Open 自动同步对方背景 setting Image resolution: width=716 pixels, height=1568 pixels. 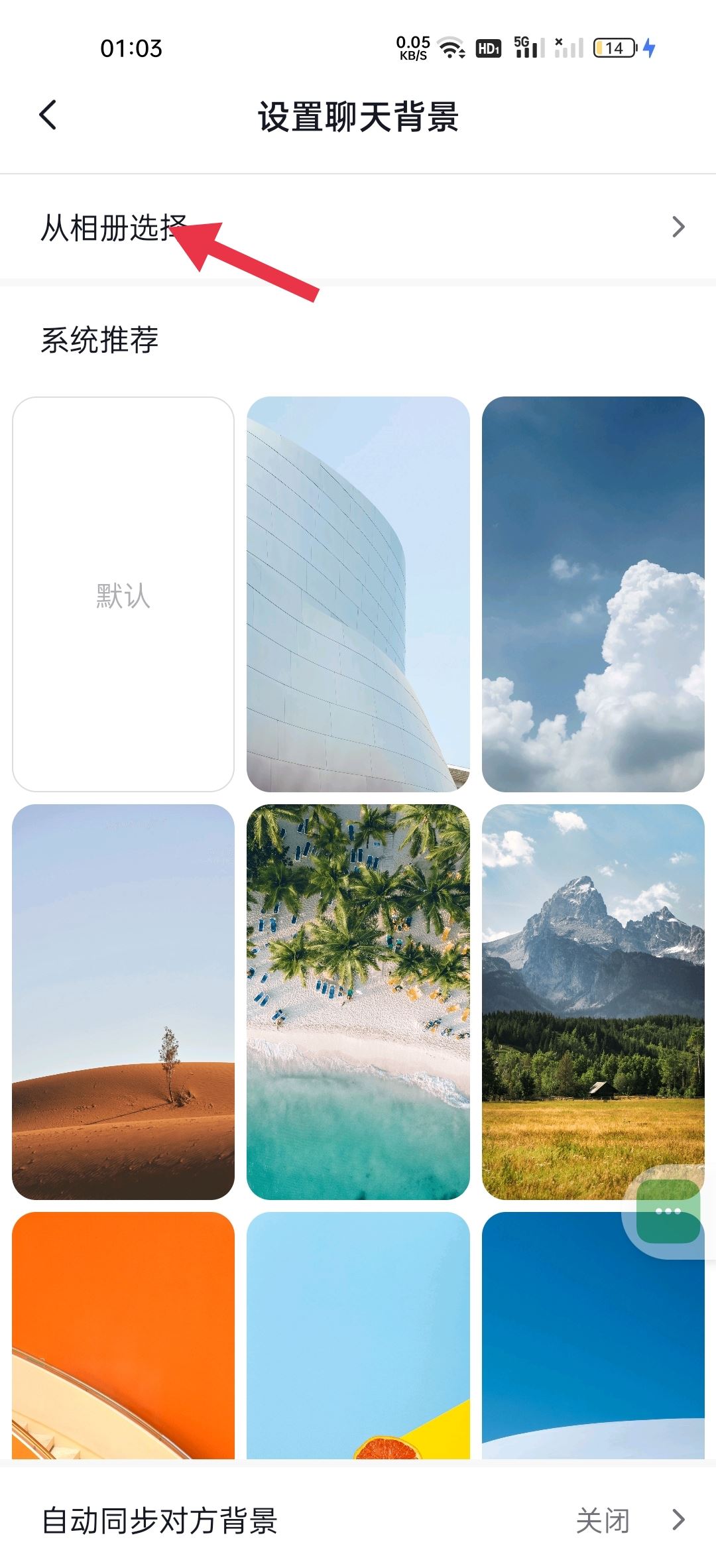(358, 1520)
